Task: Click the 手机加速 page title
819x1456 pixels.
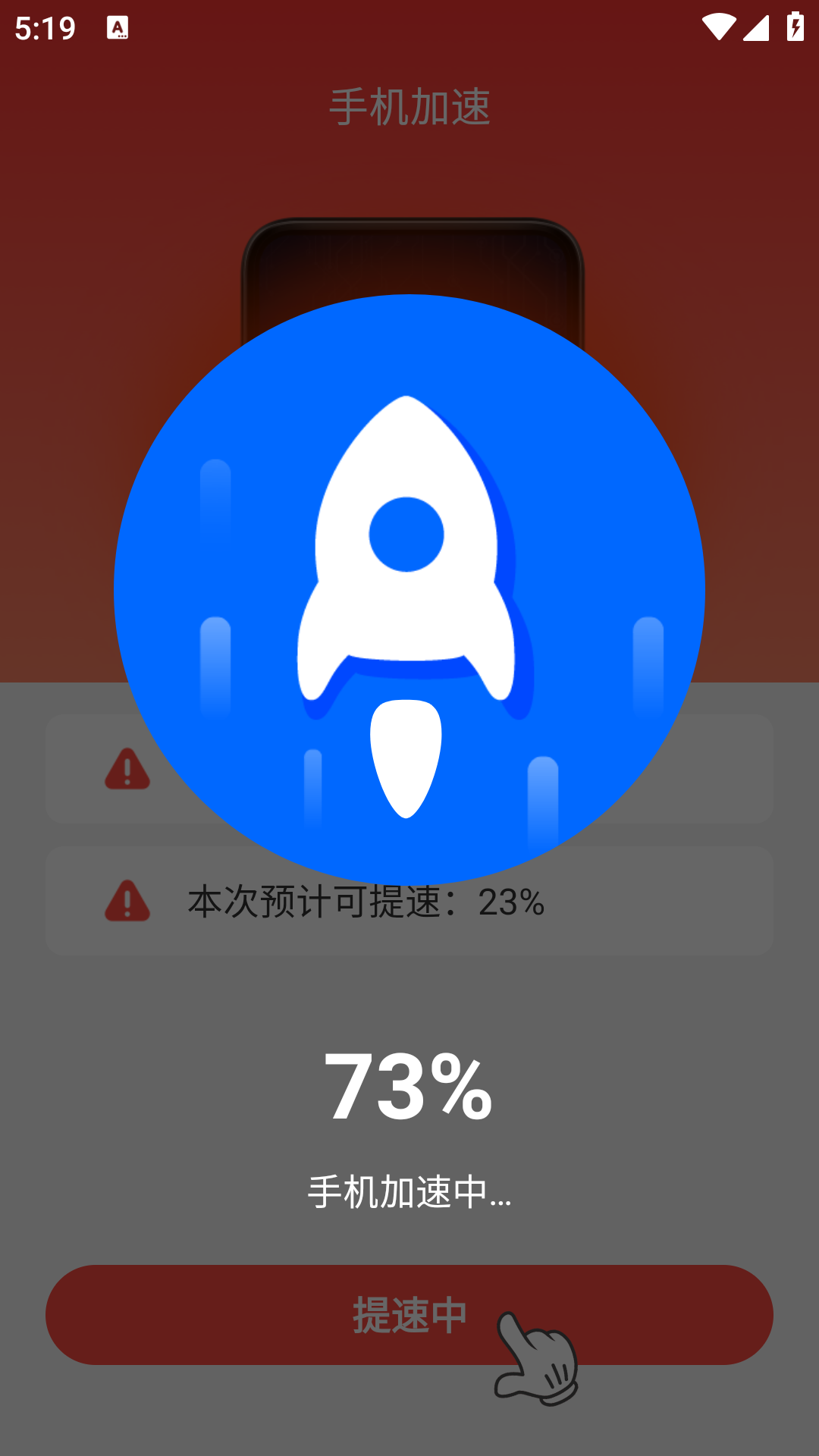Action: [409, 106]
